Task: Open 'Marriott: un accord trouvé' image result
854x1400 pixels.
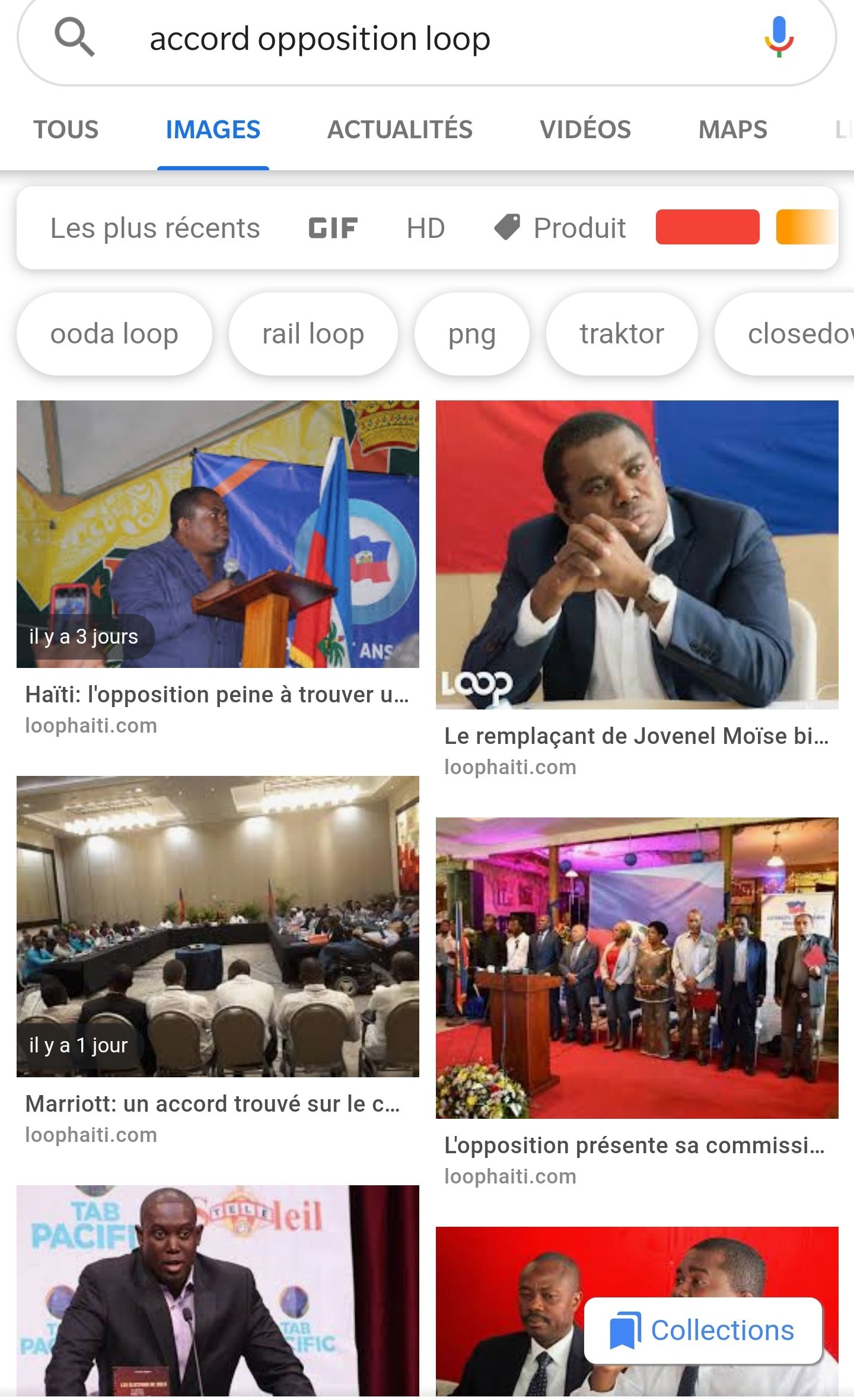Action: (218, 926)
